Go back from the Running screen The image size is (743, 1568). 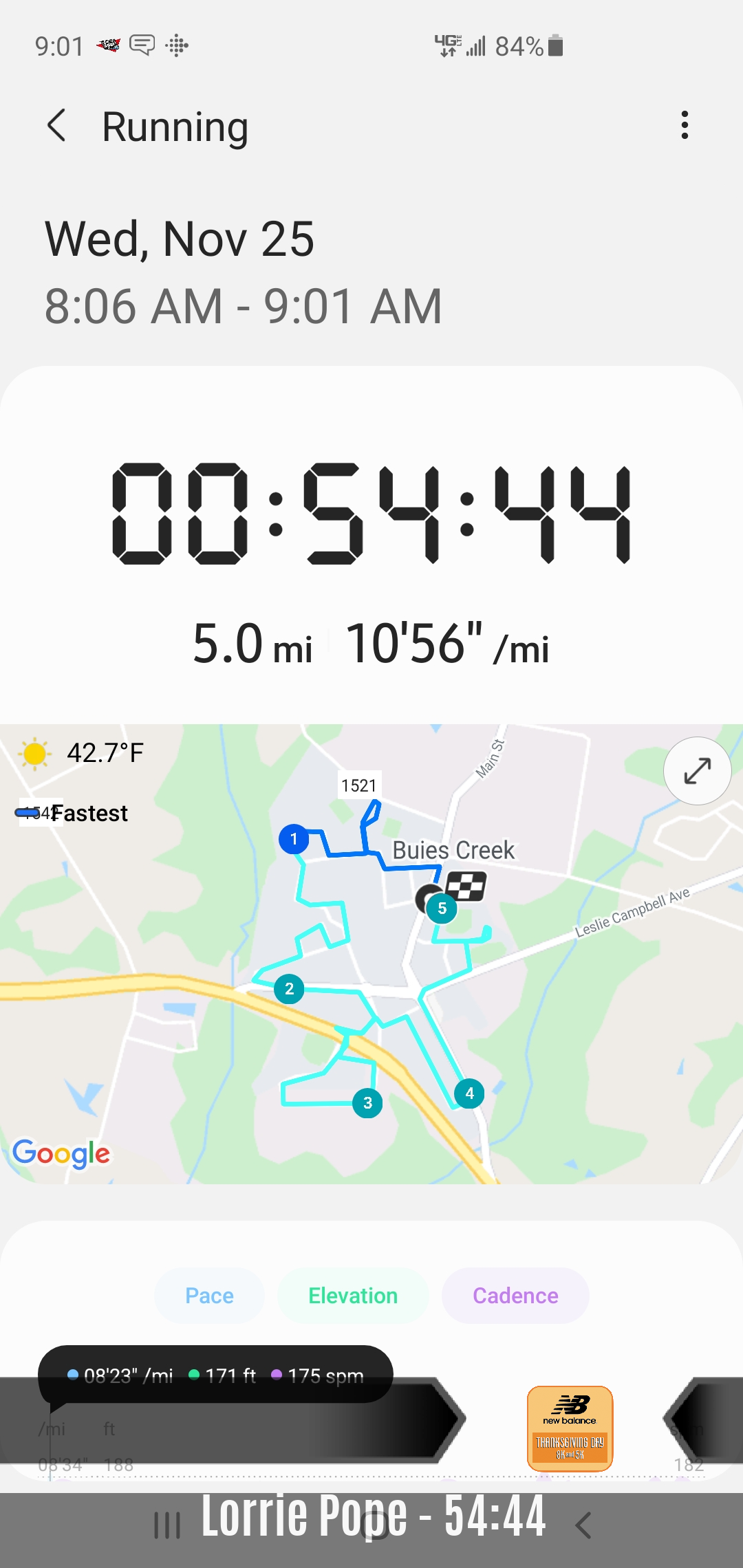pos(57,126)
